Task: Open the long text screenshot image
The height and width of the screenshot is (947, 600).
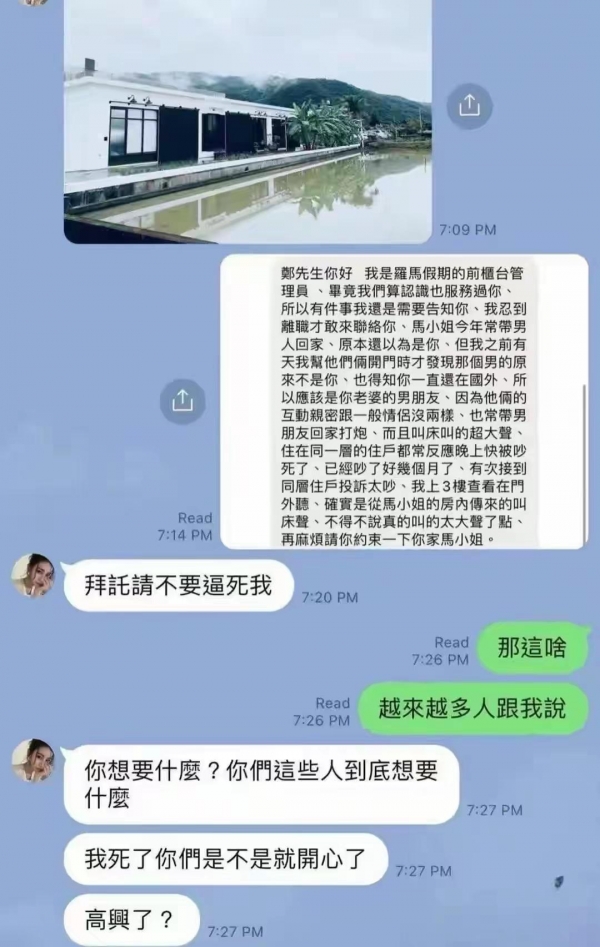Action: [x=404, y=402]
